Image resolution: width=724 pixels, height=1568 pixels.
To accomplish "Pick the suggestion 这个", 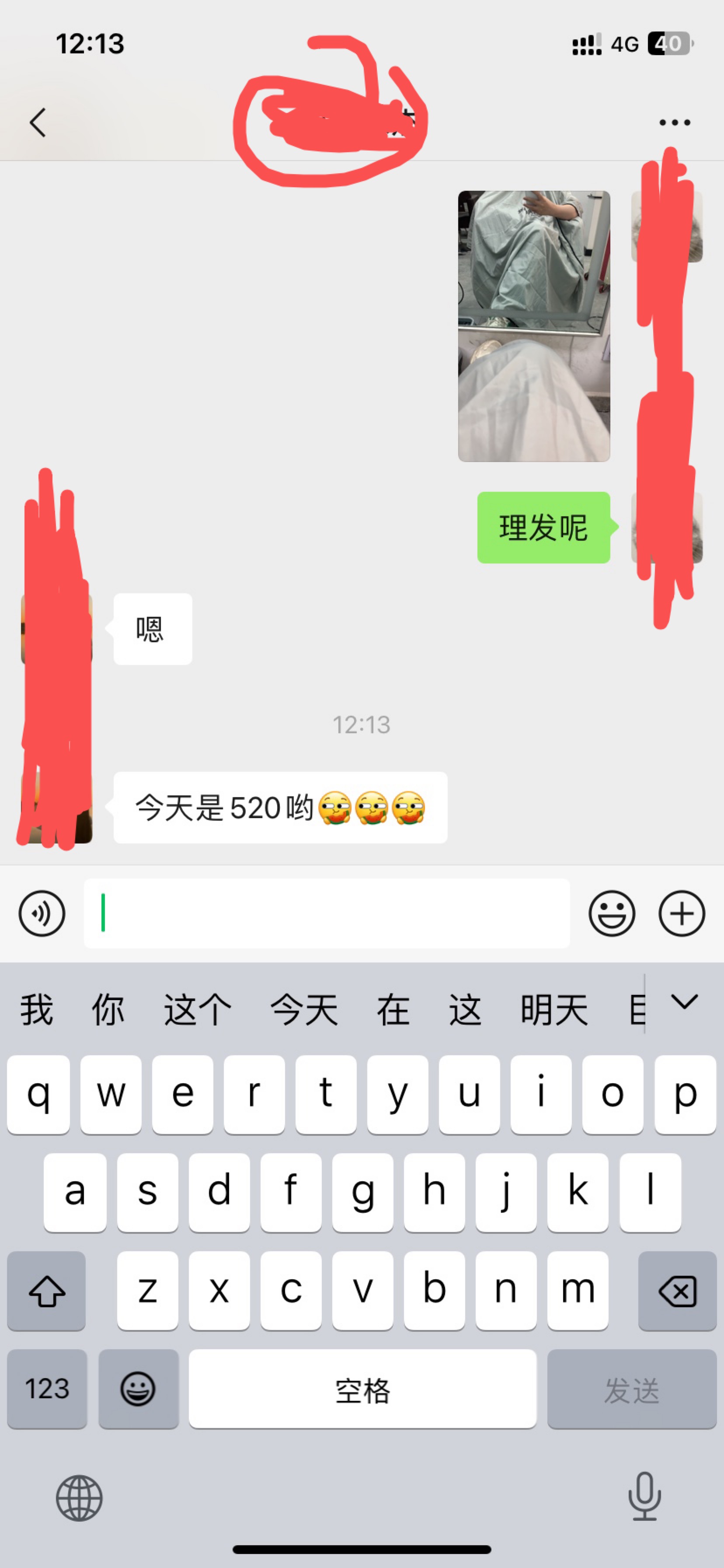I will pos(197,1009).
